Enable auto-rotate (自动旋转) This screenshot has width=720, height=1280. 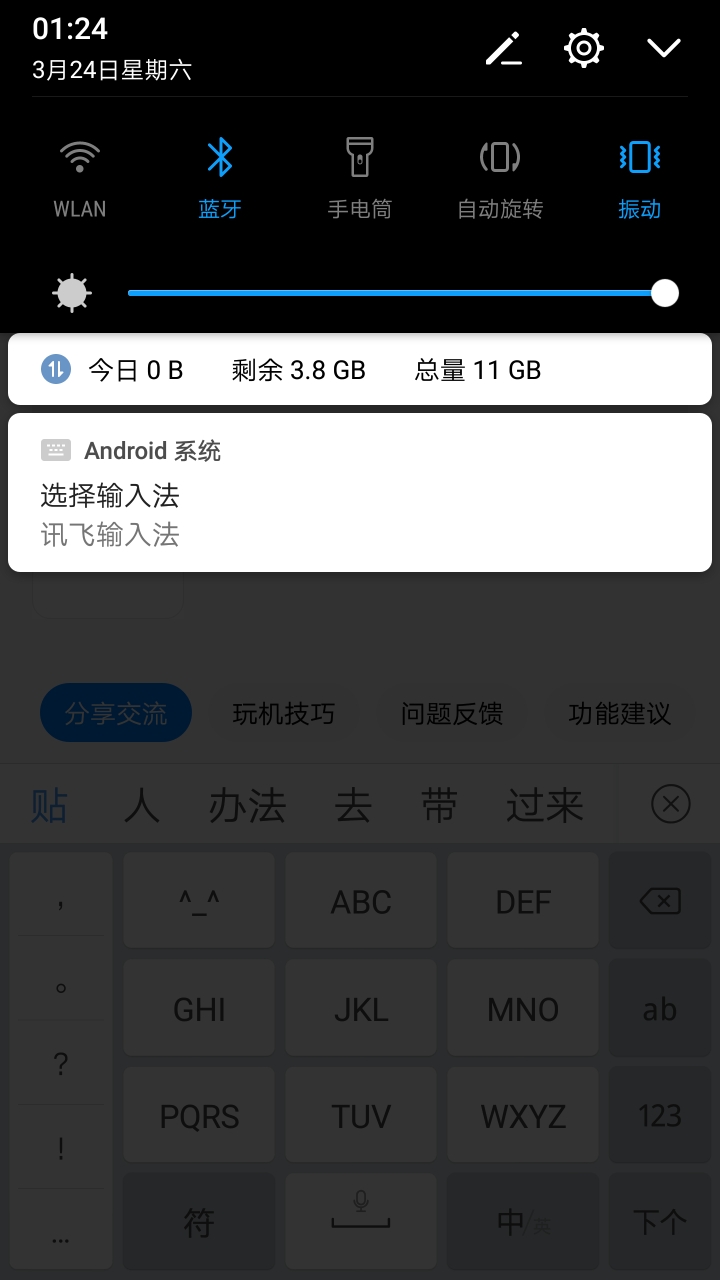tap(500, 178)
